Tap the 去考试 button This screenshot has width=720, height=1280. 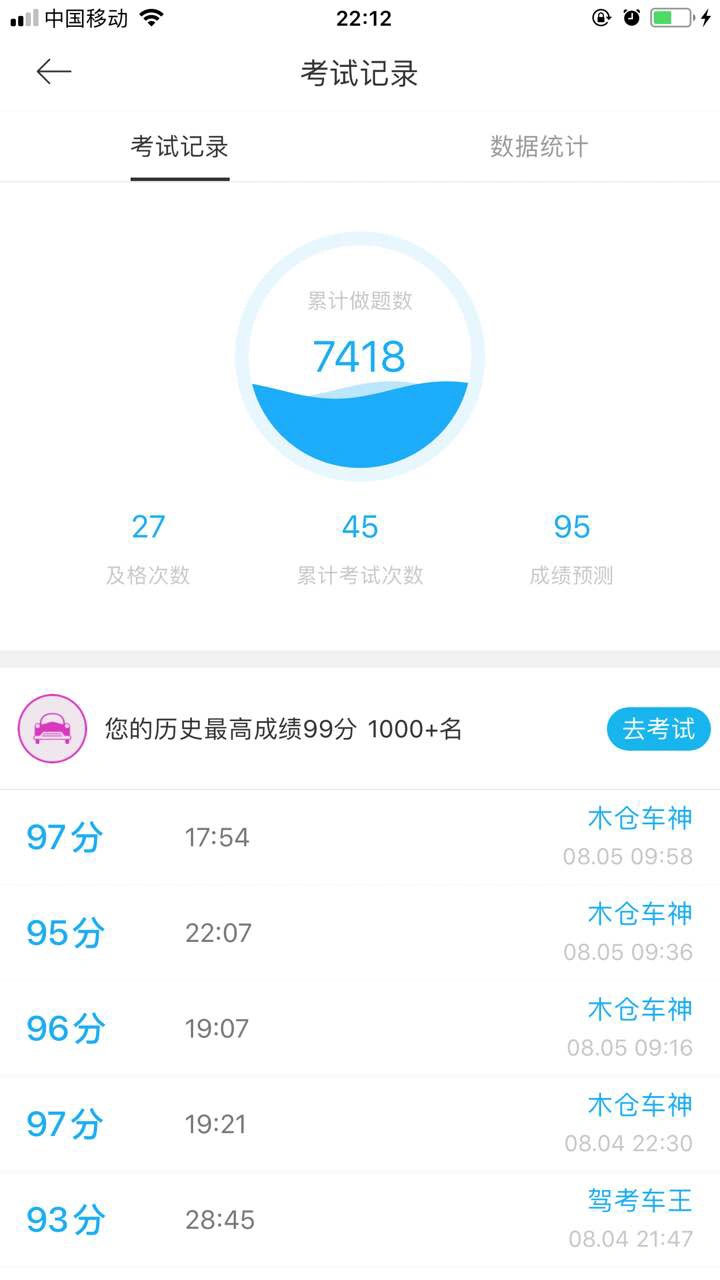pos(658,729)
